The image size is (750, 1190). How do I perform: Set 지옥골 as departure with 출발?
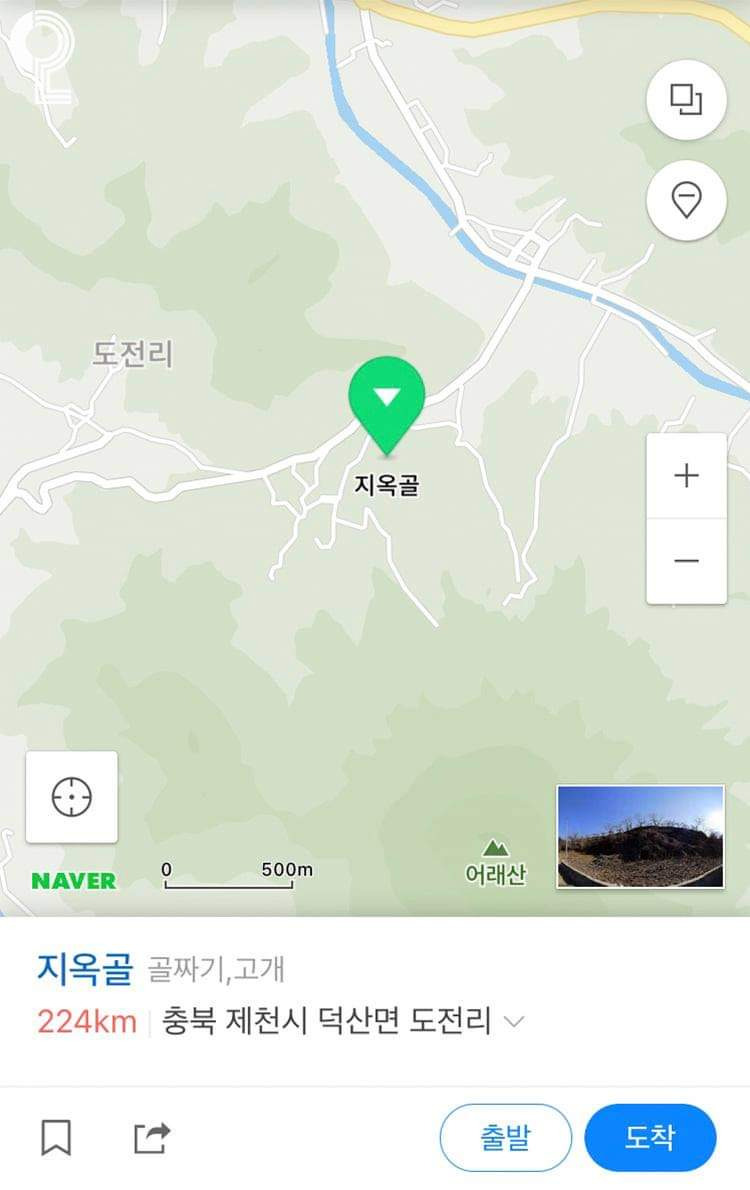point(505,1137)
